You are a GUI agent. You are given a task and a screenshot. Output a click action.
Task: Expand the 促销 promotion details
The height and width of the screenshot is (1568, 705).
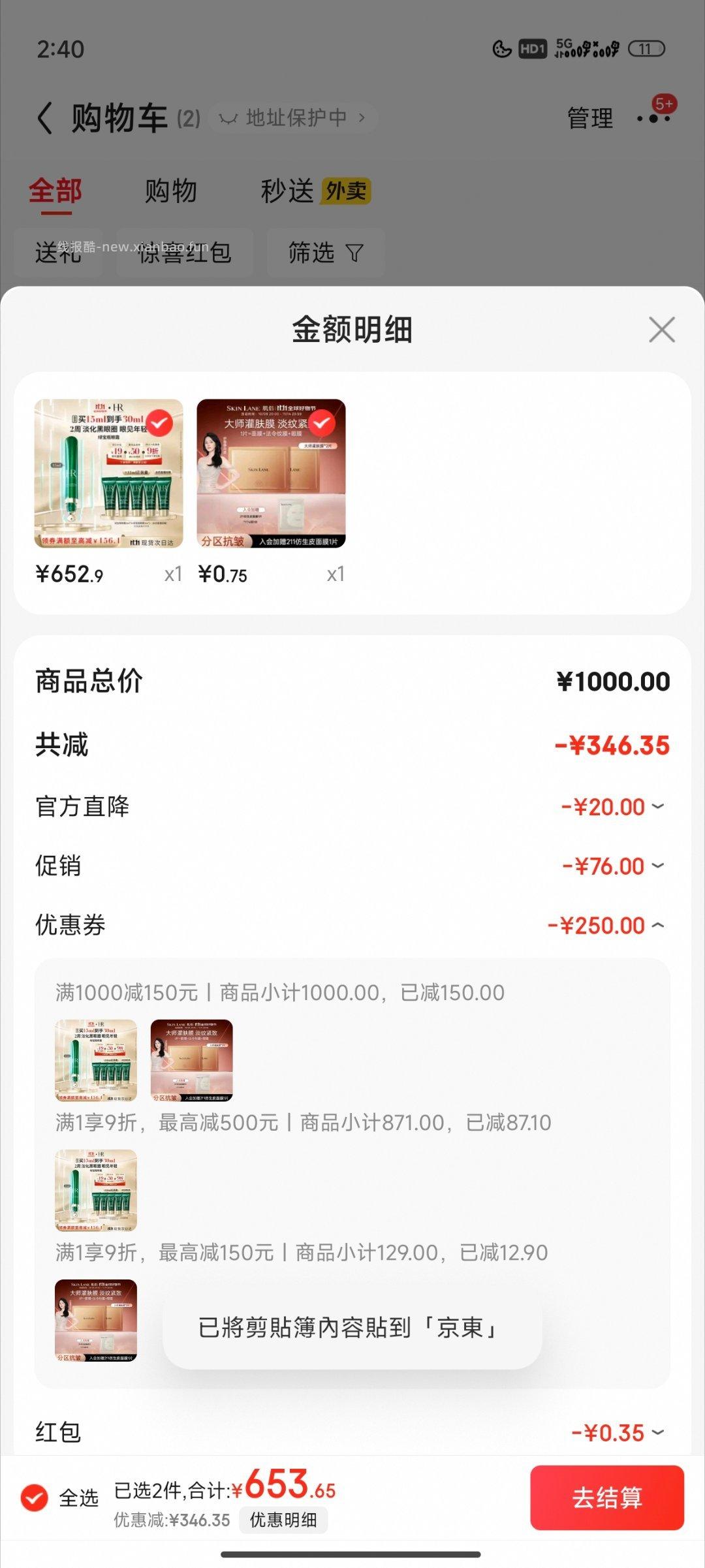pos(659,866)
